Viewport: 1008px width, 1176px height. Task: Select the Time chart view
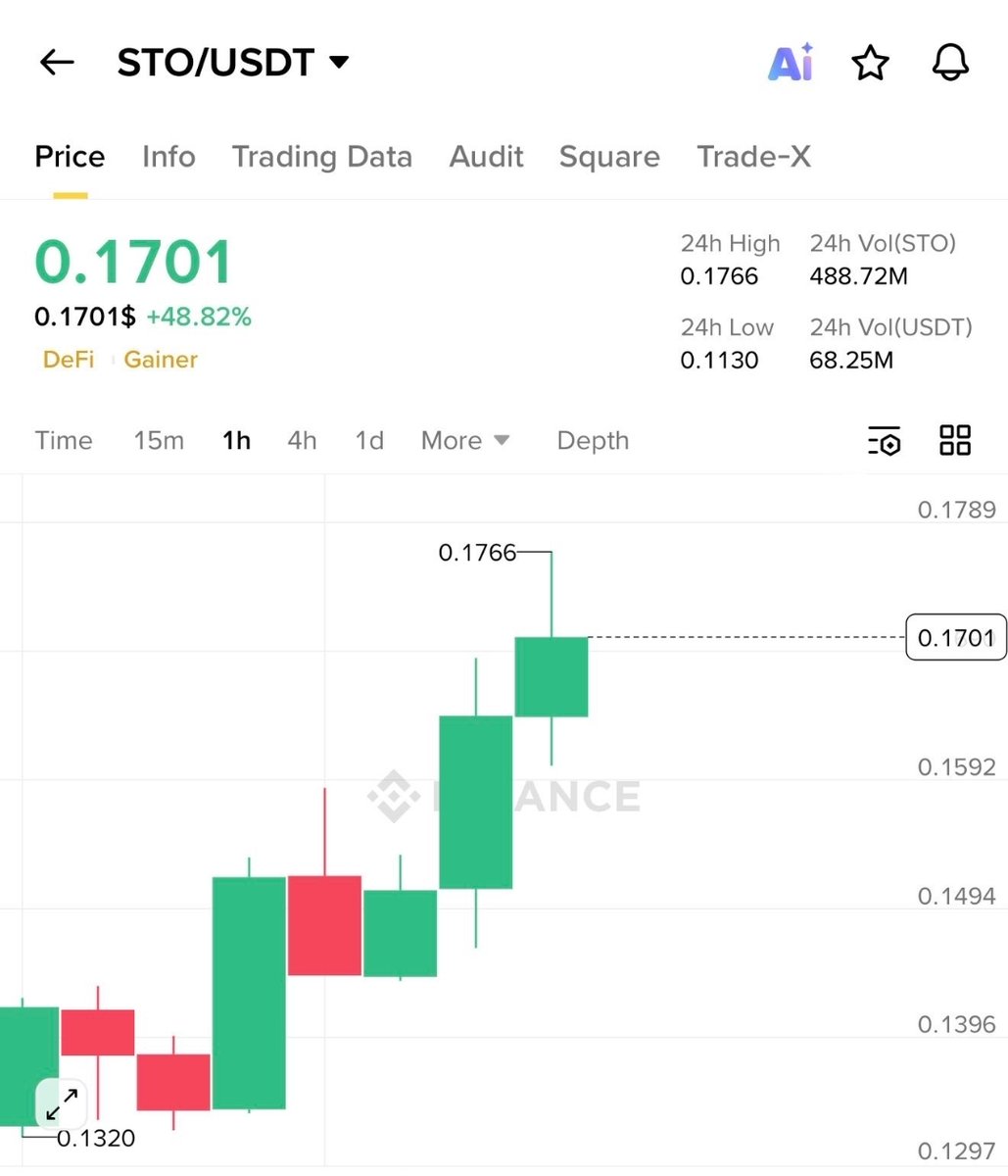point(64,441)
